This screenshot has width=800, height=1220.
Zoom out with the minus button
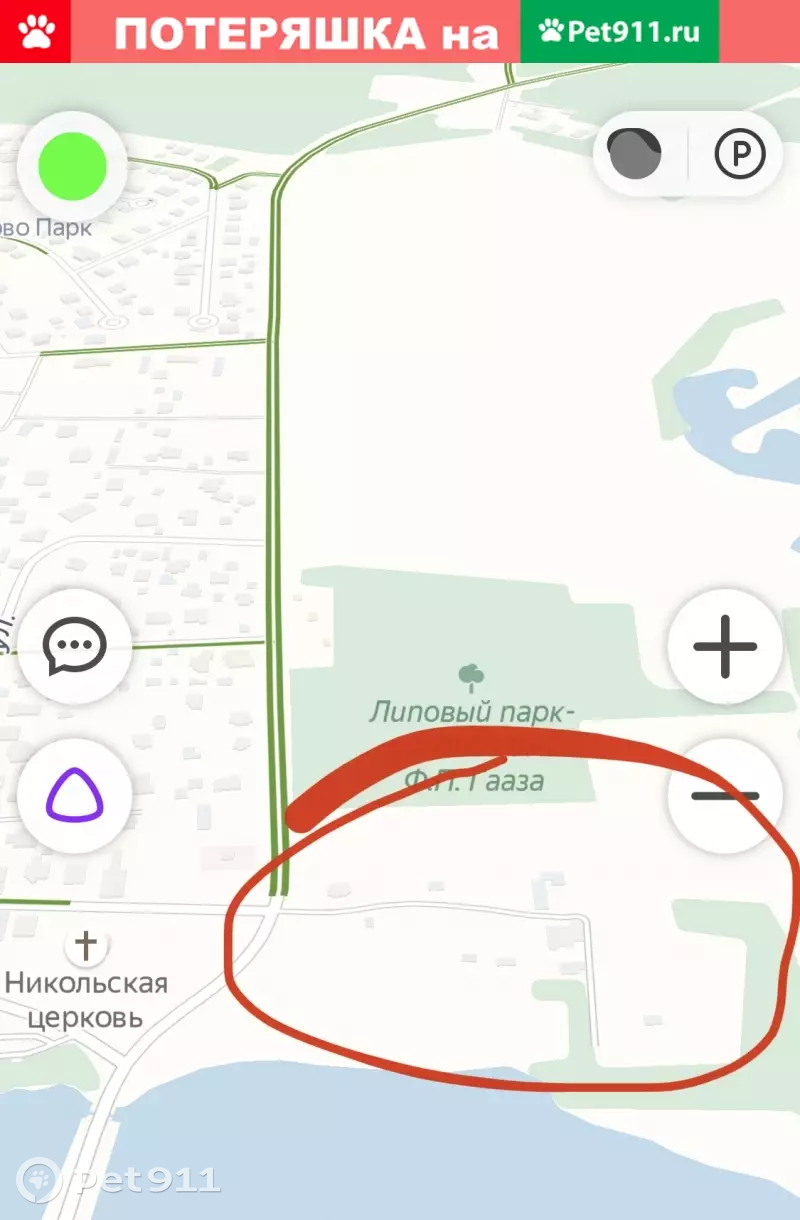click(725, 796)
